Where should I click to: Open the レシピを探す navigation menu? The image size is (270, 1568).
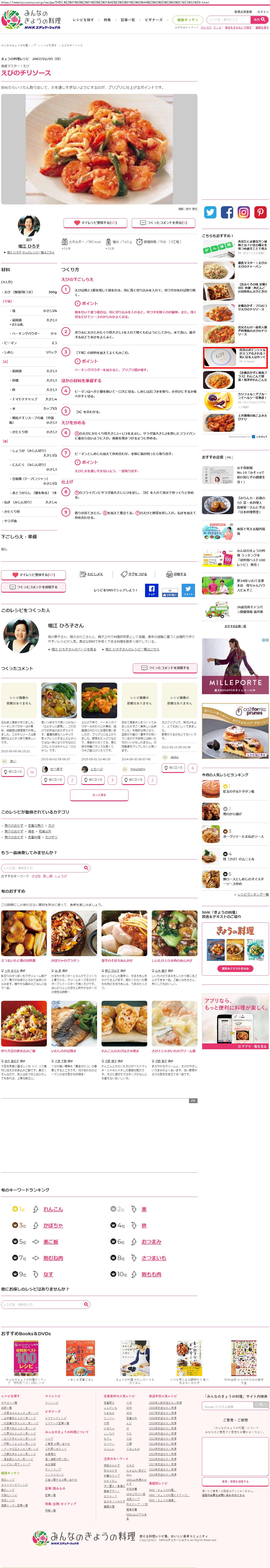pyautogui.click(x=83, y=19)
